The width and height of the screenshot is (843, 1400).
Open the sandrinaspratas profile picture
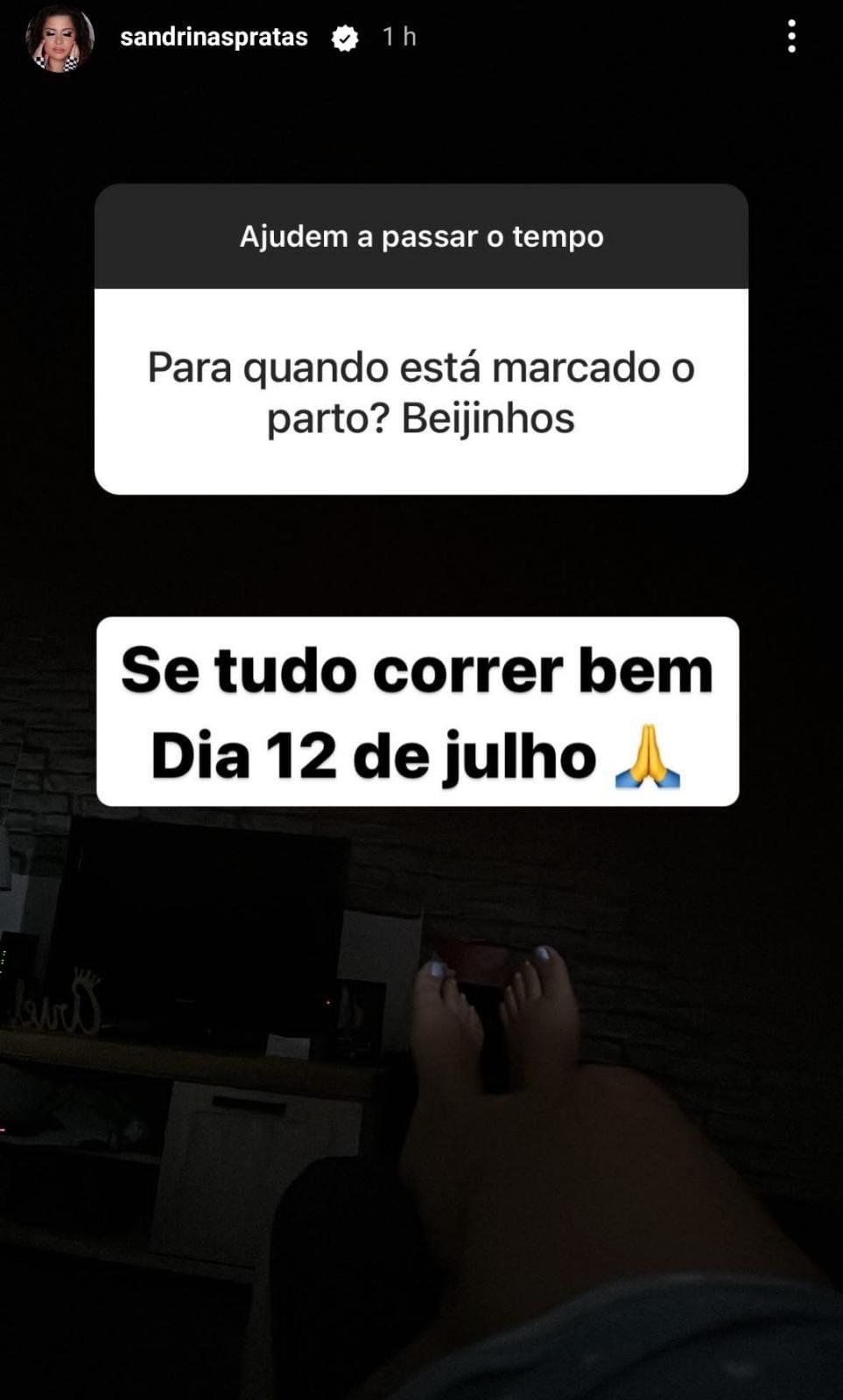[x=60, y=38]
